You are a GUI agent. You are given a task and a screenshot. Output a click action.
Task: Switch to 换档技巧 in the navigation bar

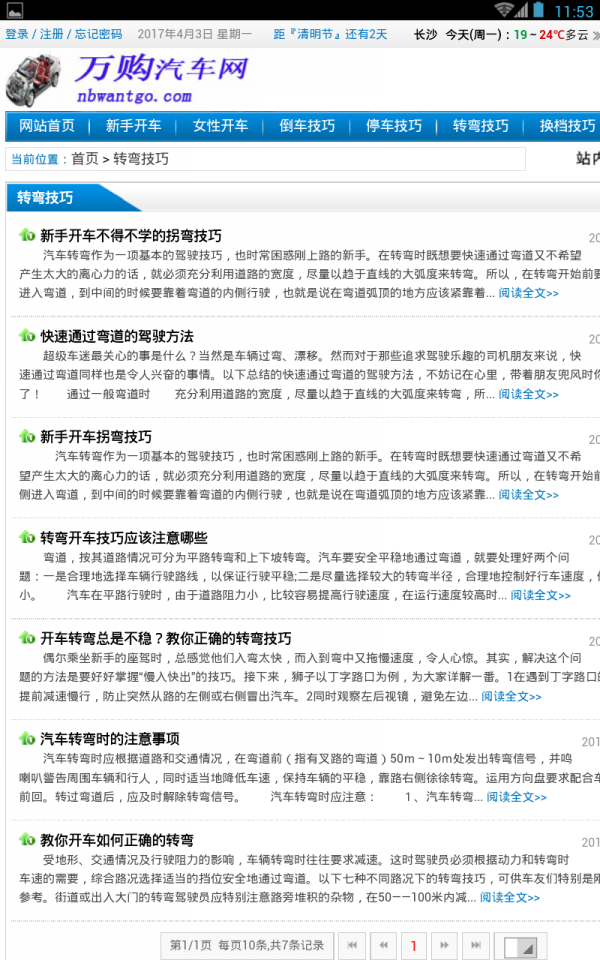(x=568, y=126)
